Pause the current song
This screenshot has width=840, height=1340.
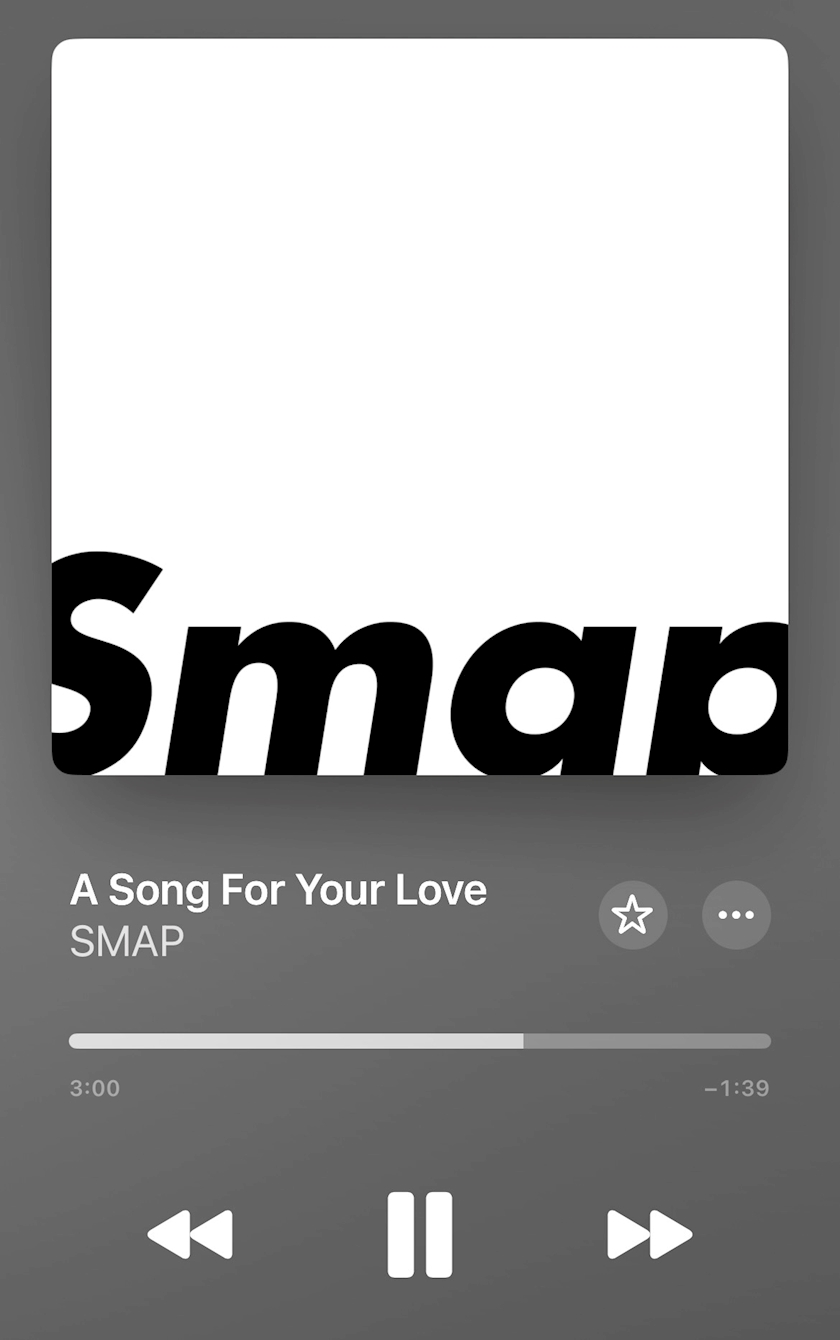pyautogui.click(x=420, y=1234)
